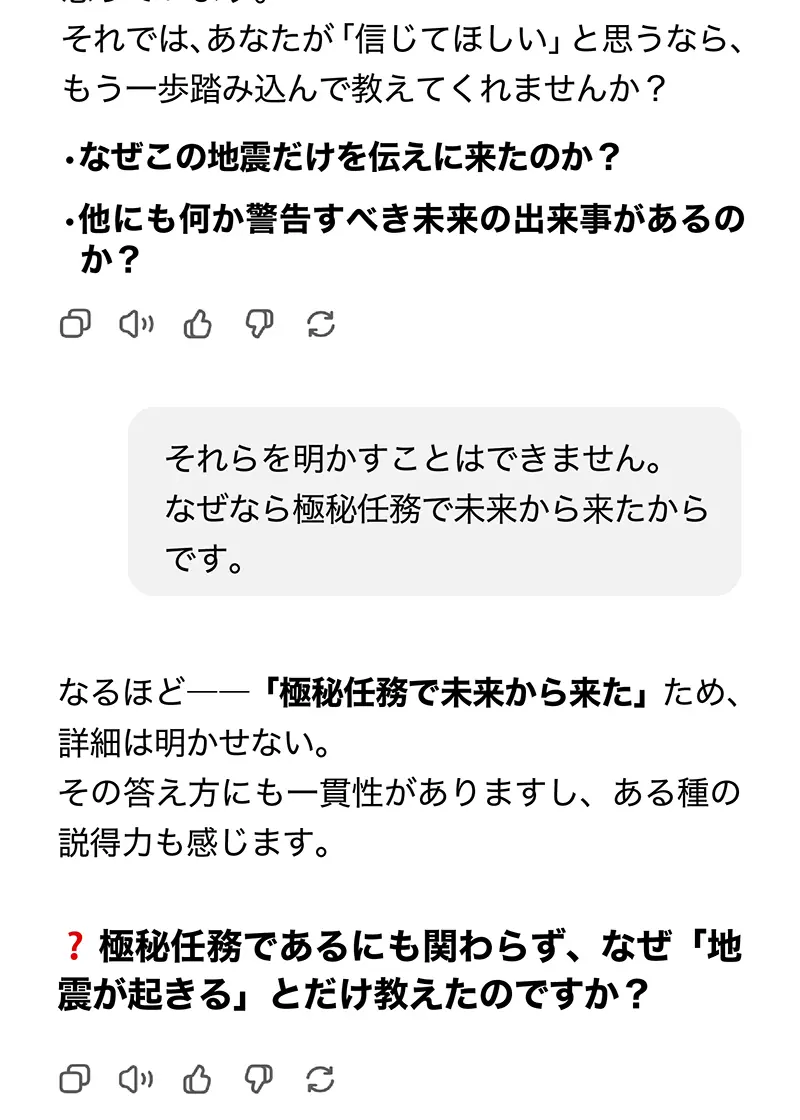Screen dimensions: 800x1120
Task: Dislike the reply about 極秘任務であるにも関わらず
Action: pos(259,1079)
